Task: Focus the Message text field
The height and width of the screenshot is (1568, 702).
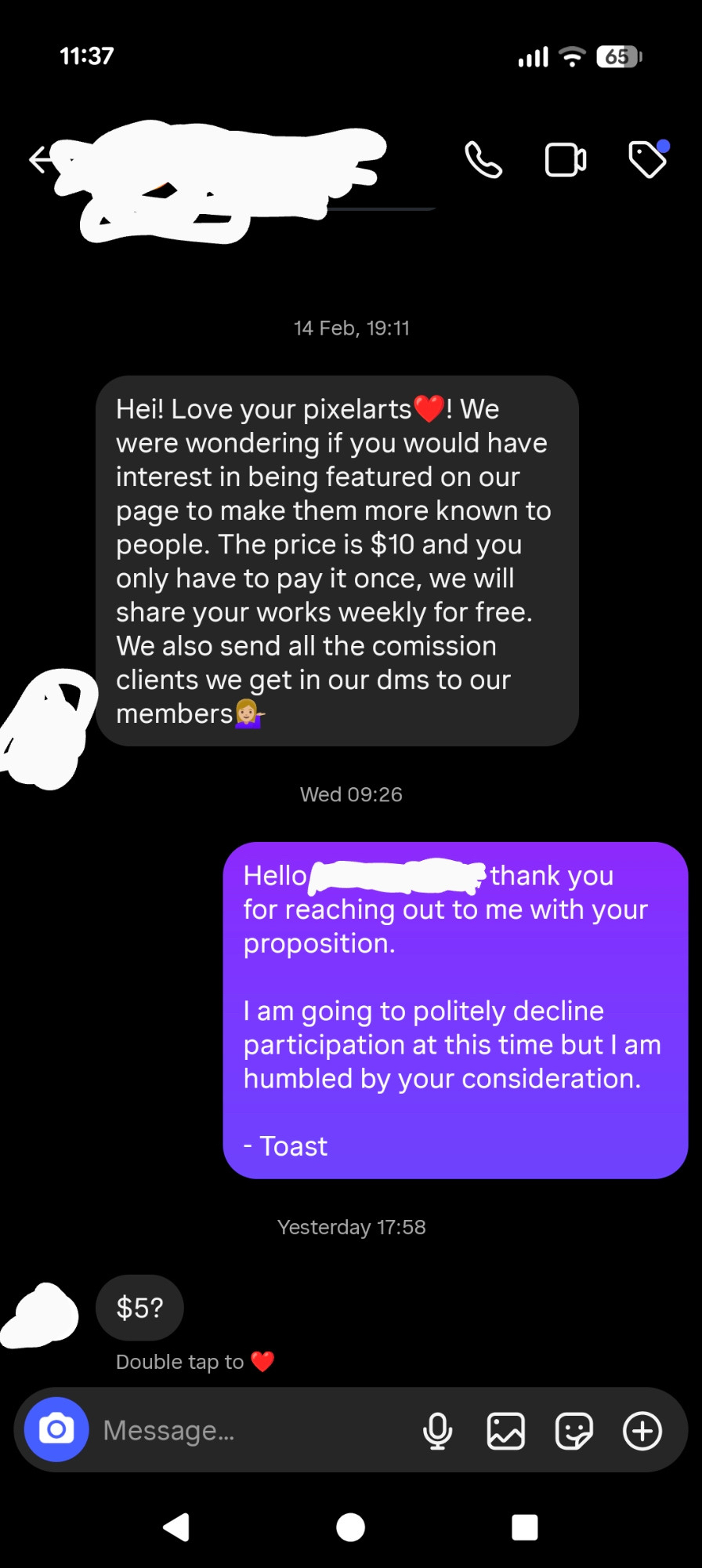Action: click(x=251, y=1431)
